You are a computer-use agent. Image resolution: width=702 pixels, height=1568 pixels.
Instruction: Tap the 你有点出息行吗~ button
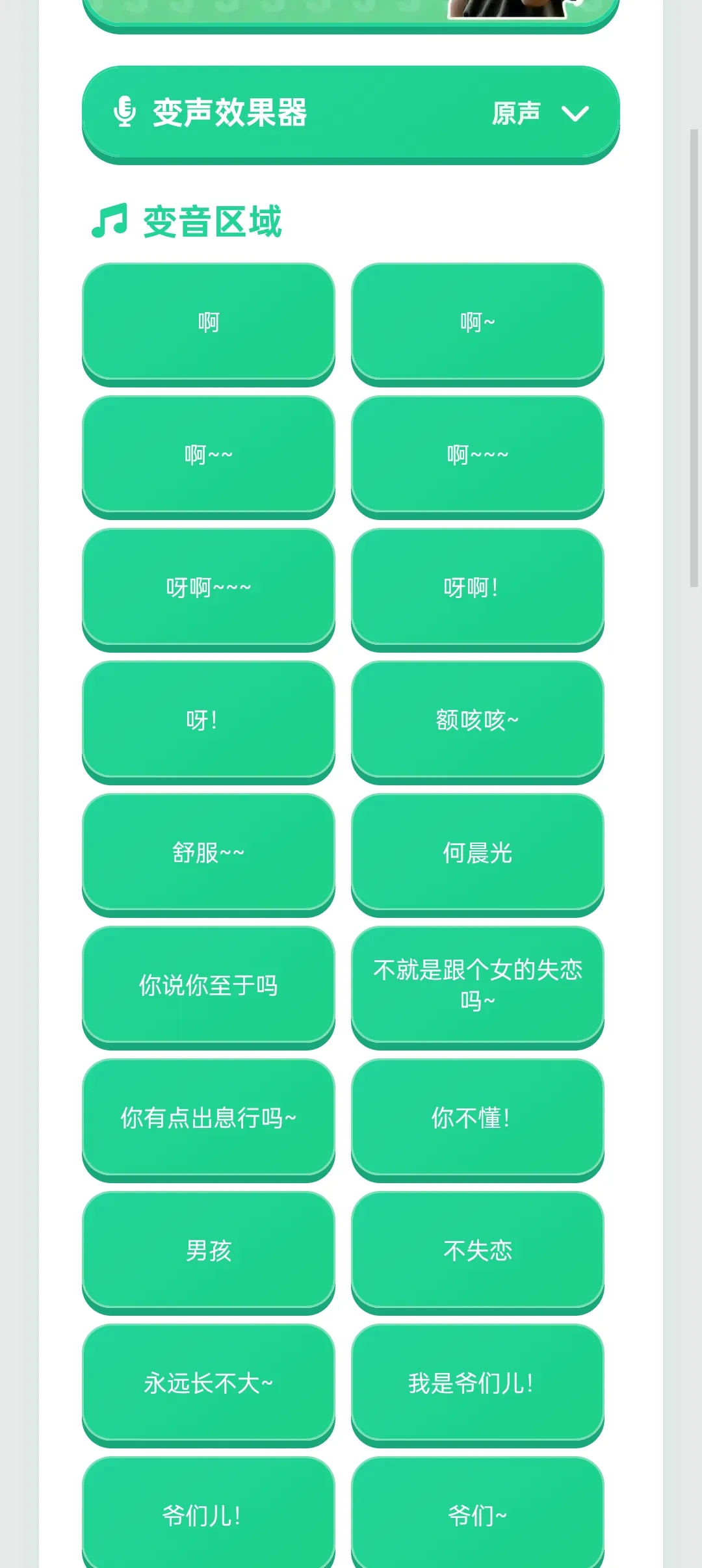point(209,1119)
